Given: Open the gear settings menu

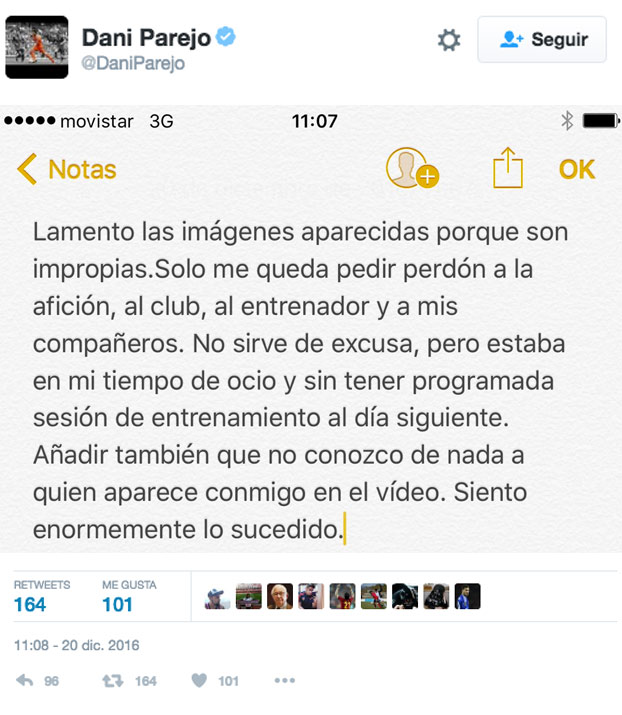Looking at the screenshot, I should [x=449, y=40].
